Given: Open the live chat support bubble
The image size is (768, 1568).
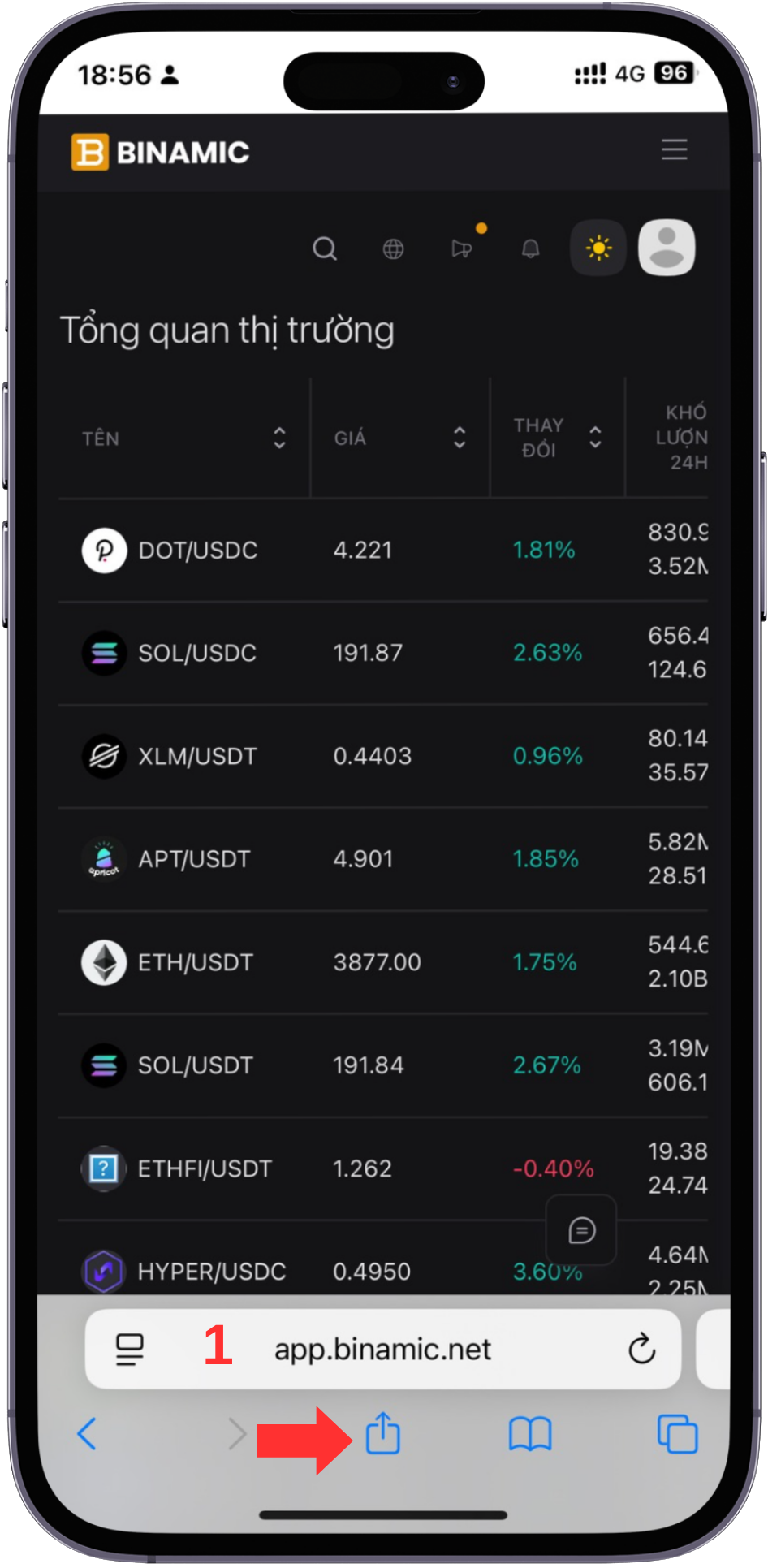Looking at the screenshot, I should click(x=581, y=1230).
